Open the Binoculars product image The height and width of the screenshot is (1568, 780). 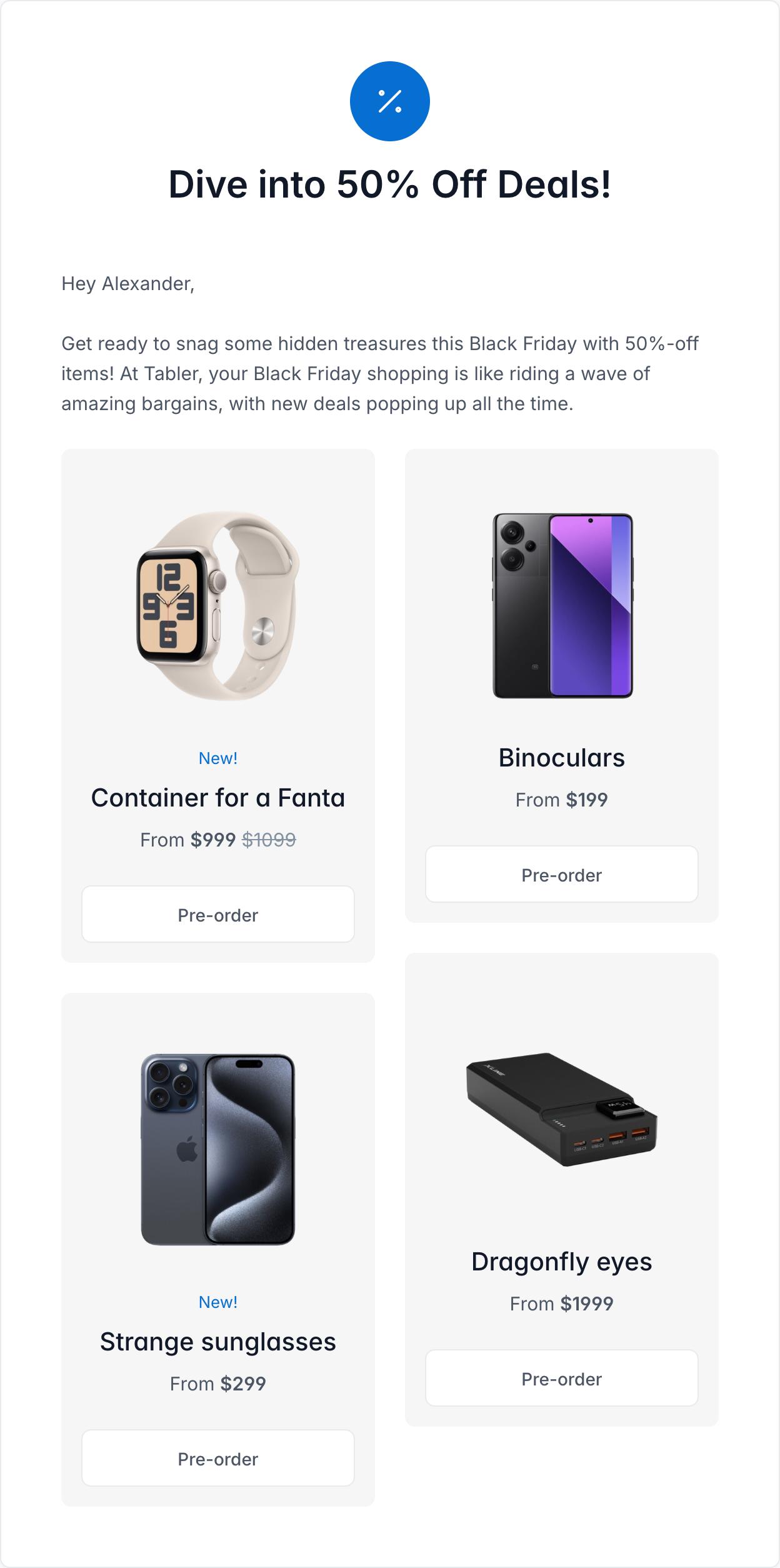pos(562,605)
